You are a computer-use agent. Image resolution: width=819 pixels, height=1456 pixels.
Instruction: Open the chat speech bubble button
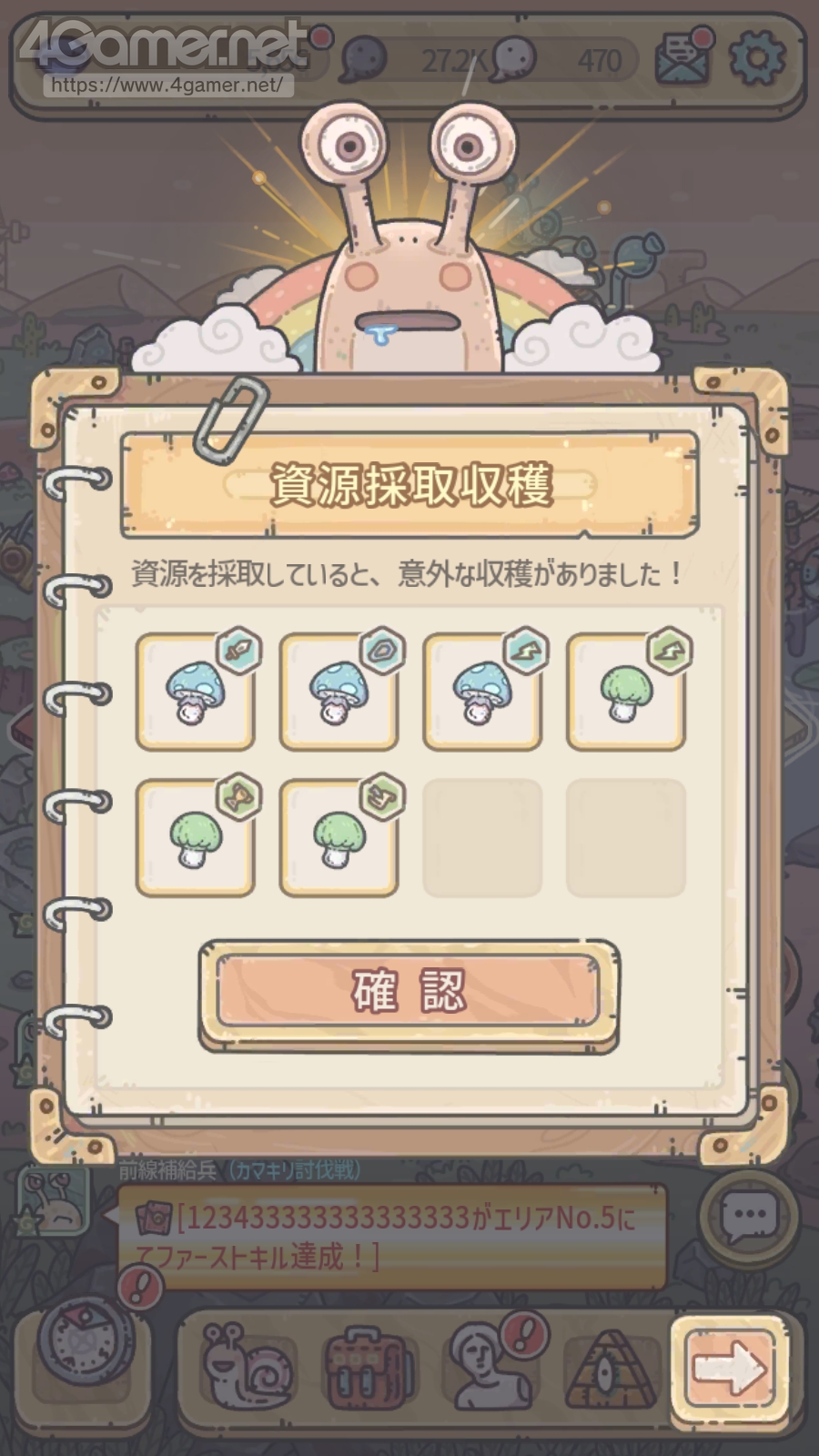pyautogui.click(x=748, y=1216)
